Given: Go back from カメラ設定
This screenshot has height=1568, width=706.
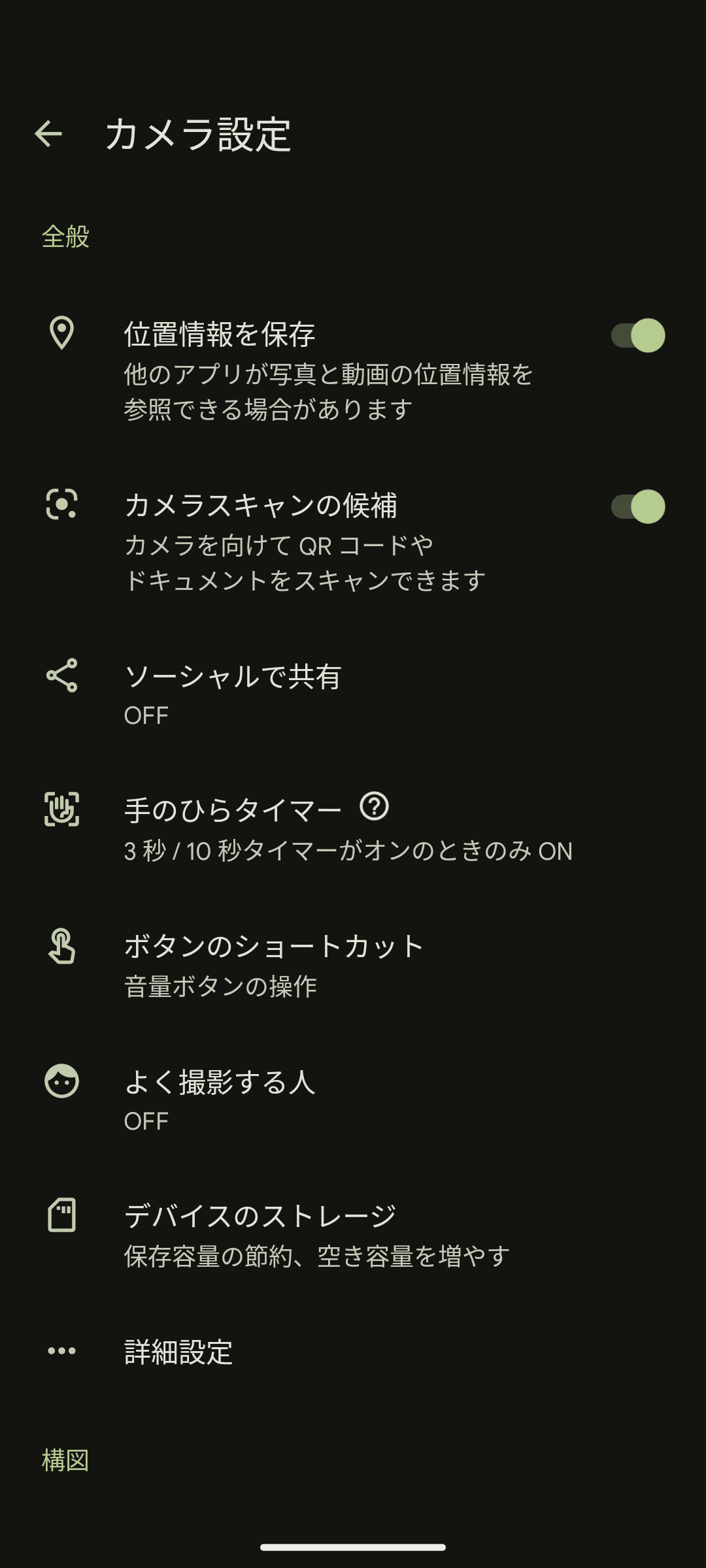Looking at the screenshot, I should 48,134.
